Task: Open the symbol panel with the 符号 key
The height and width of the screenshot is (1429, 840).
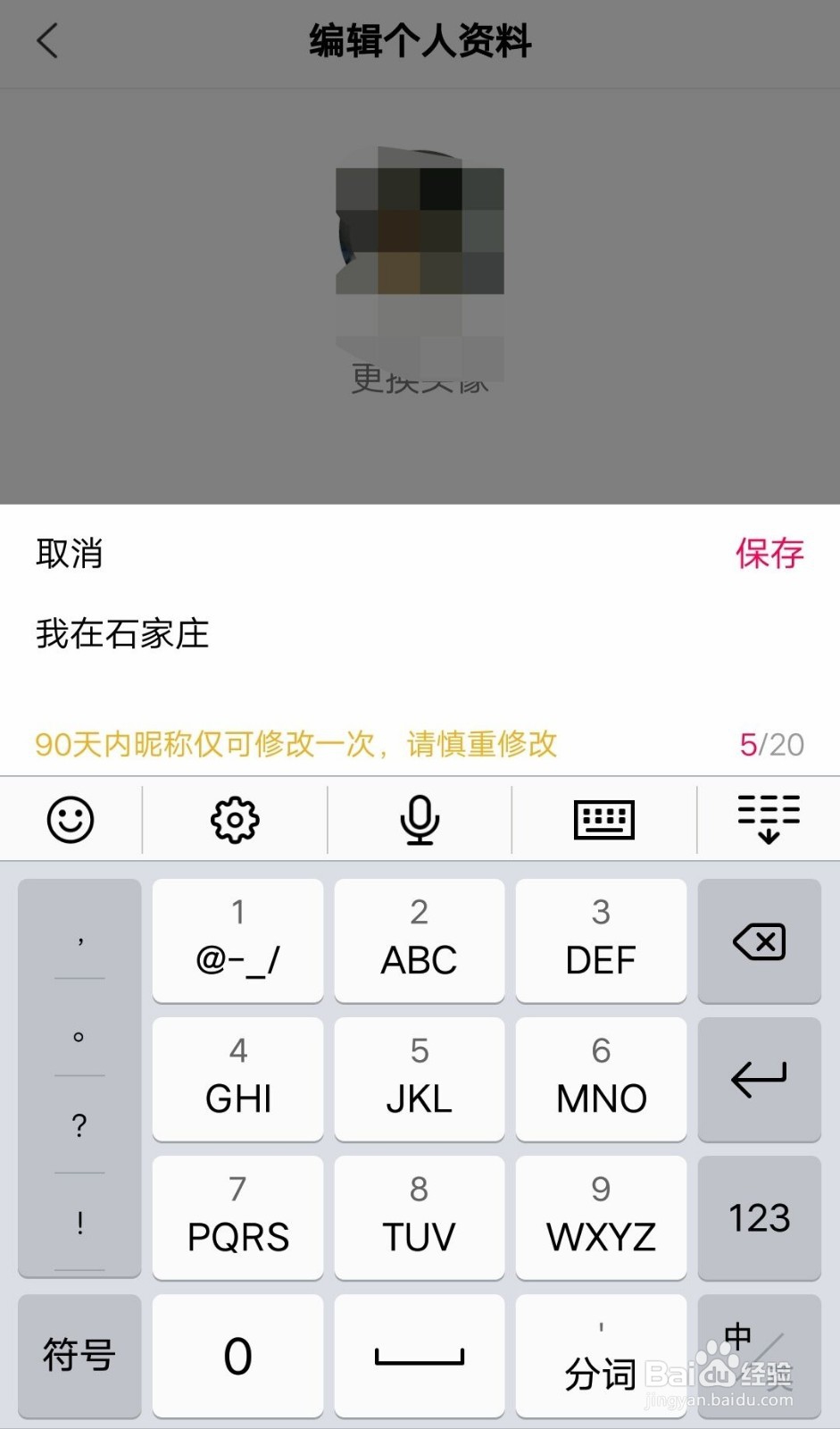Action: pos(79,1355)
